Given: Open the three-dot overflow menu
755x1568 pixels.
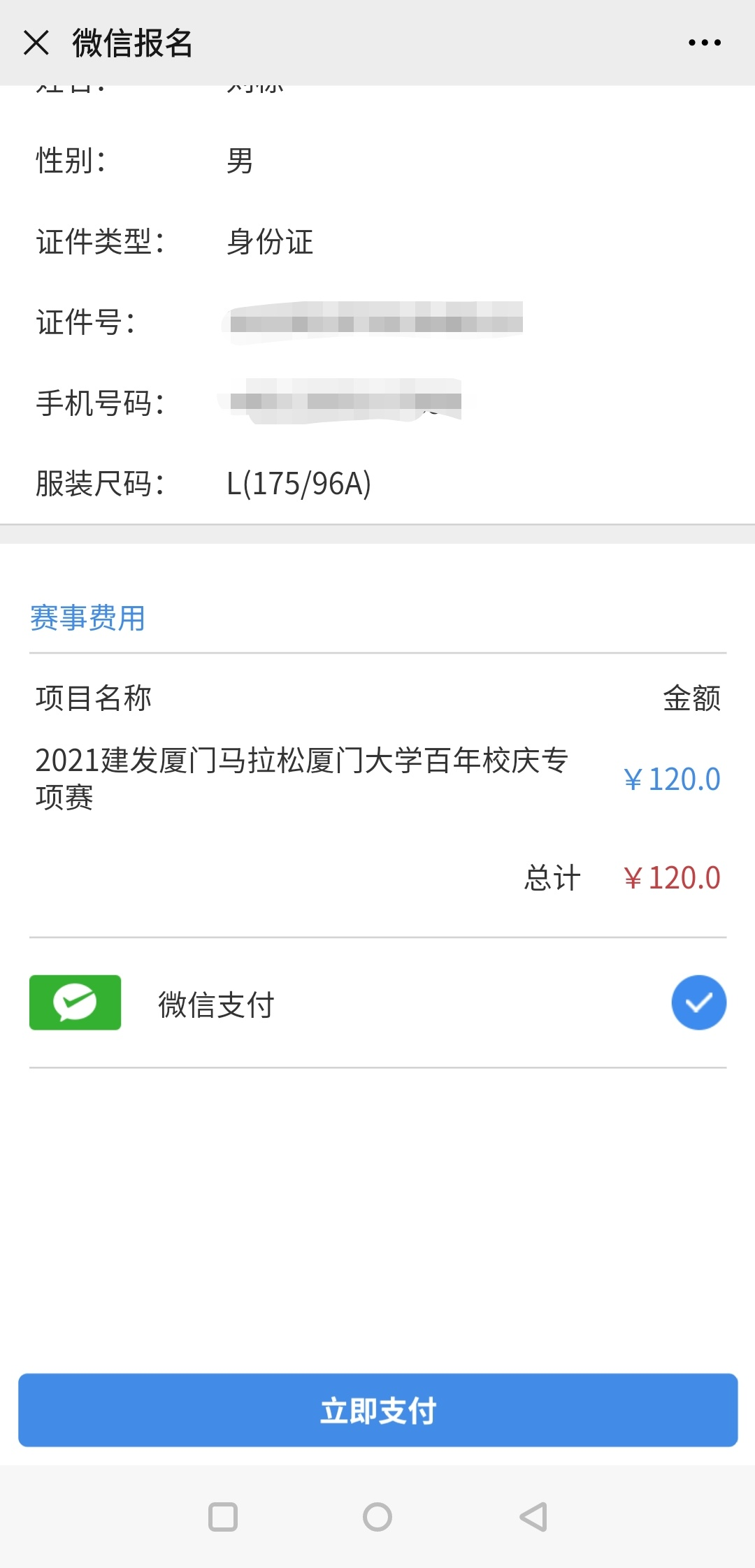Looking at the screenshot, I should [704, 43].
